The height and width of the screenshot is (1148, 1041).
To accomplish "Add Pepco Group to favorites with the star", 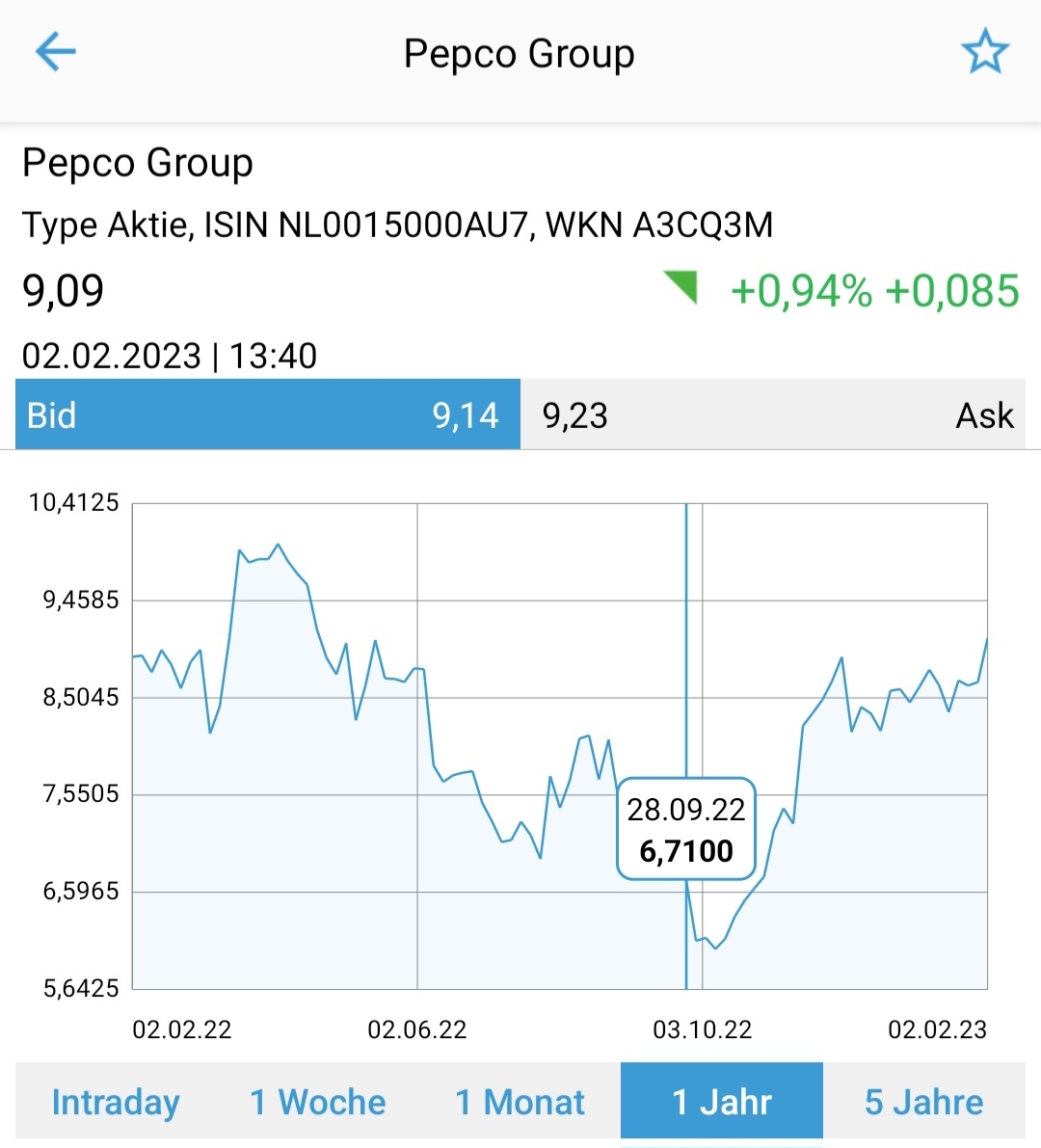I will point(984,52).
